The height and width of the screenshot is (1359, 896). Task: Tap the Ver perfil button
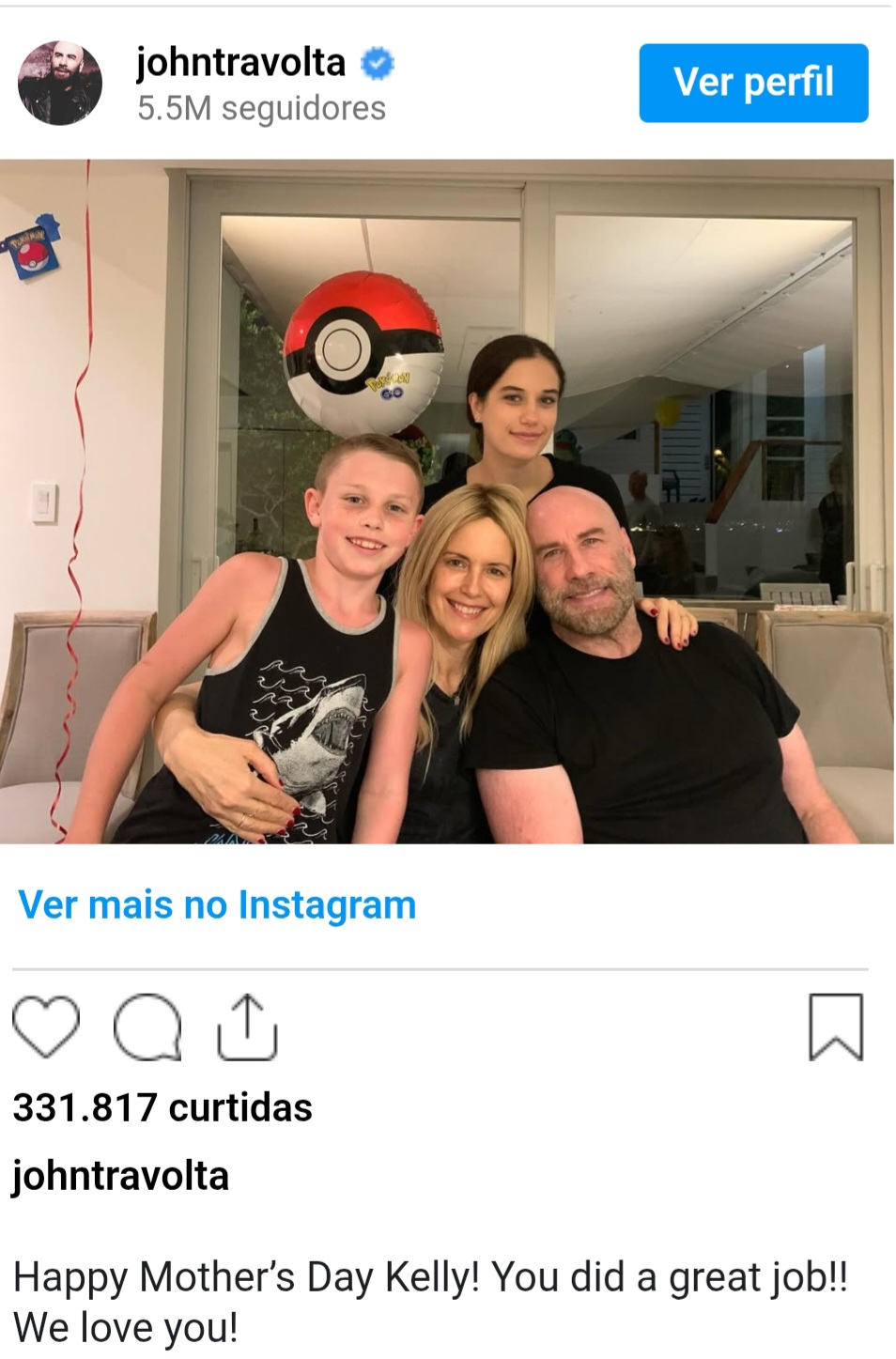pyautogui.click(x=753, y=83)
